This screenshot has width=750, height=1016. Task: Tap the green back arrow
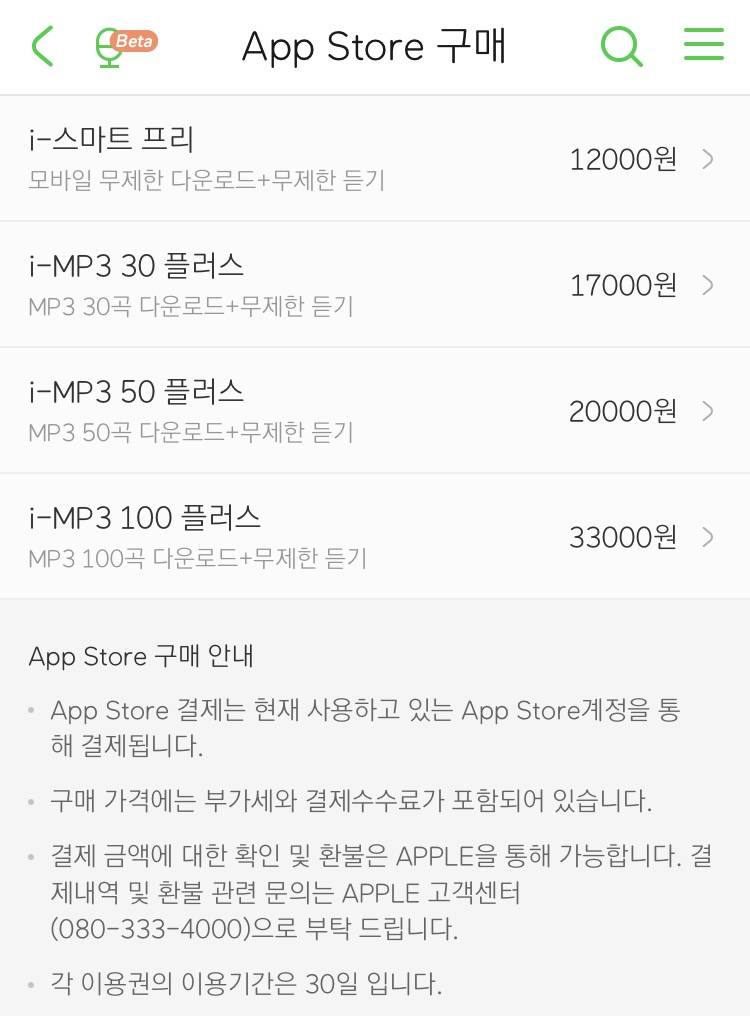click(42, 45)
